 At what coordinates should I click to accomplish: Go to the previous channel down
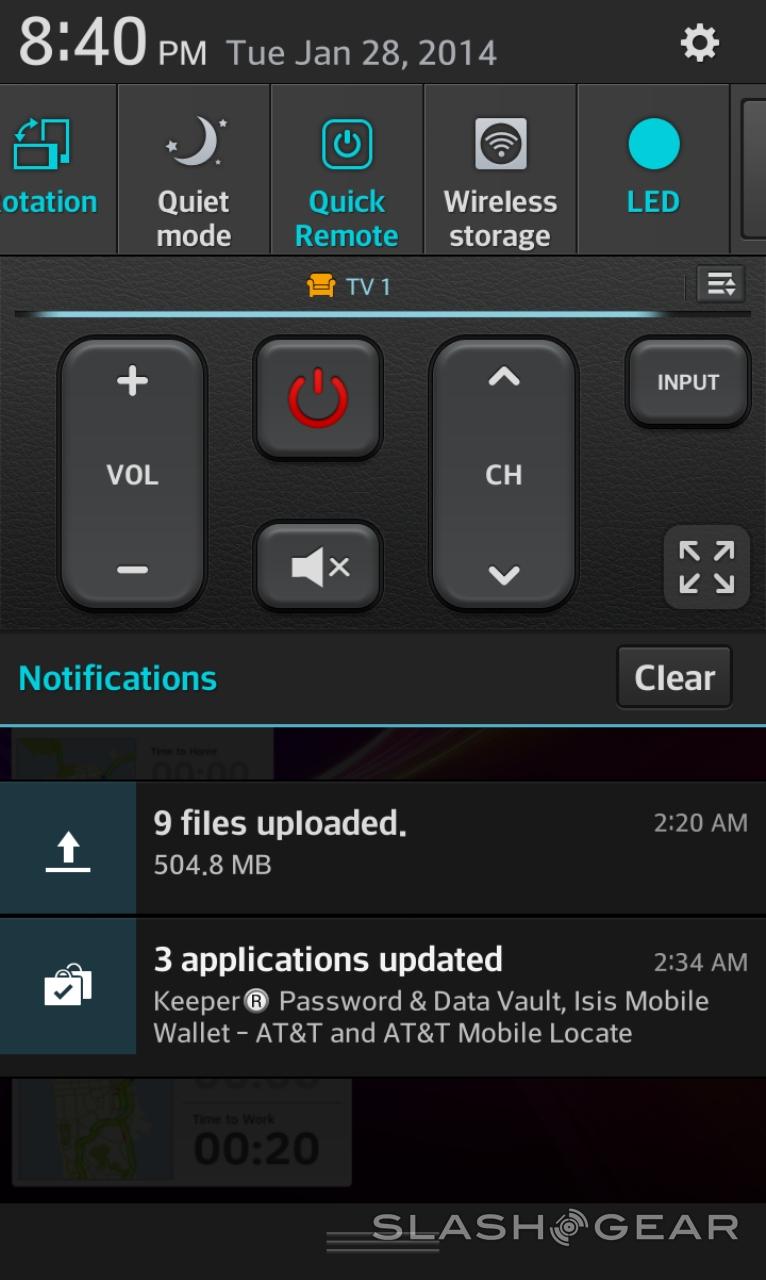coord(503,573)
